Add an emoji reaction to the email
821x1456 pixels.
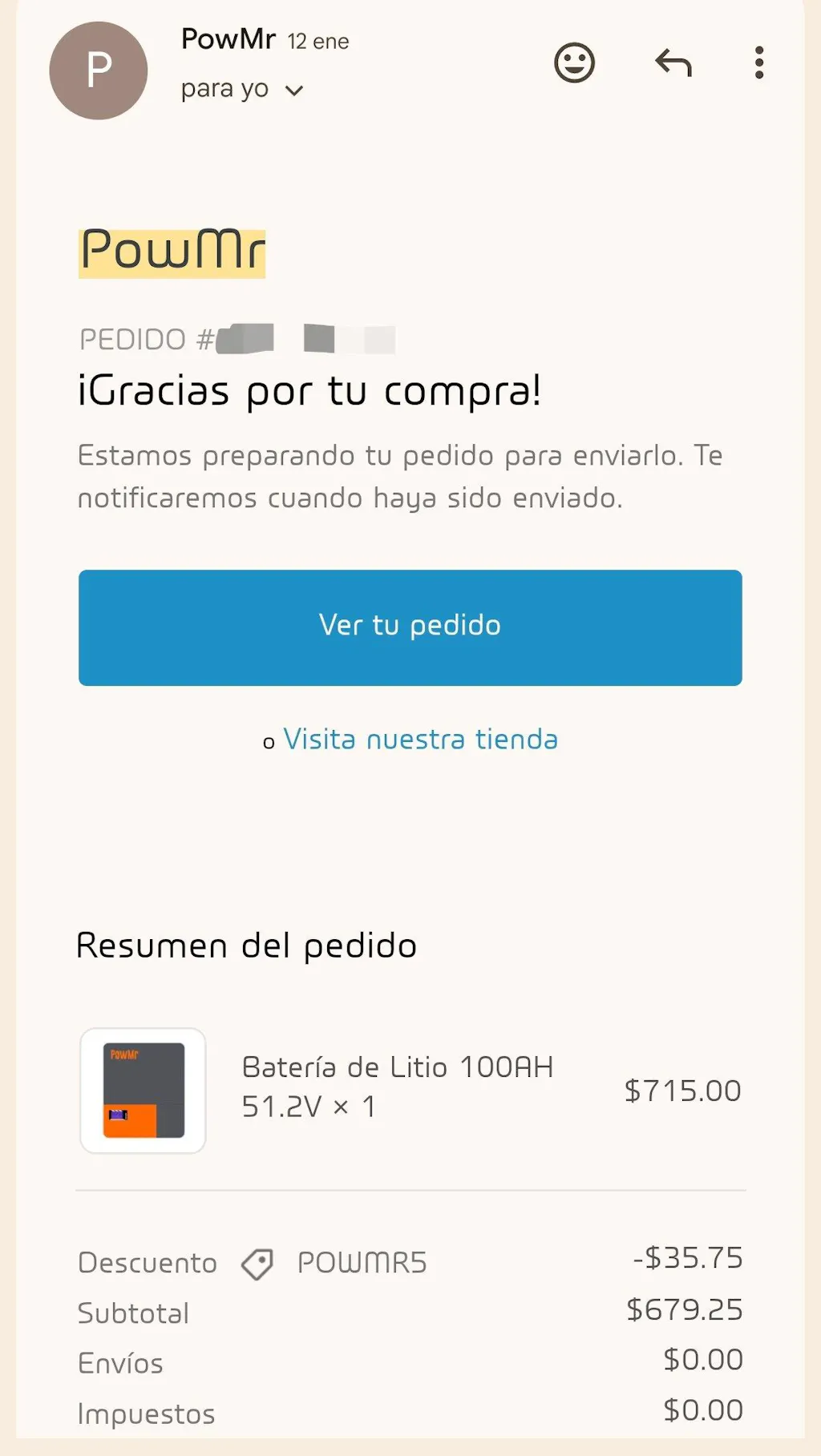click(574, 63)
